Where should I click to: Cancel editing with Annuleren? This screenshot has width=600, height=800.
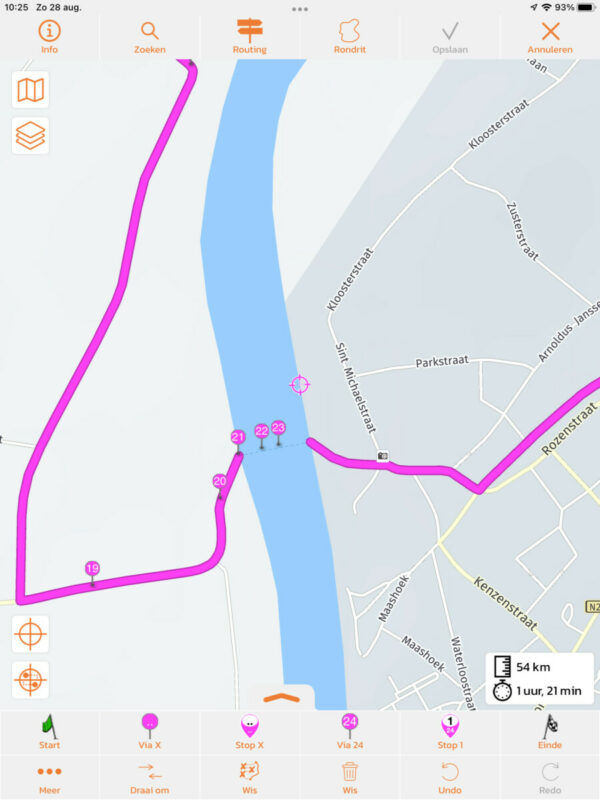click(x=549, y=36)
